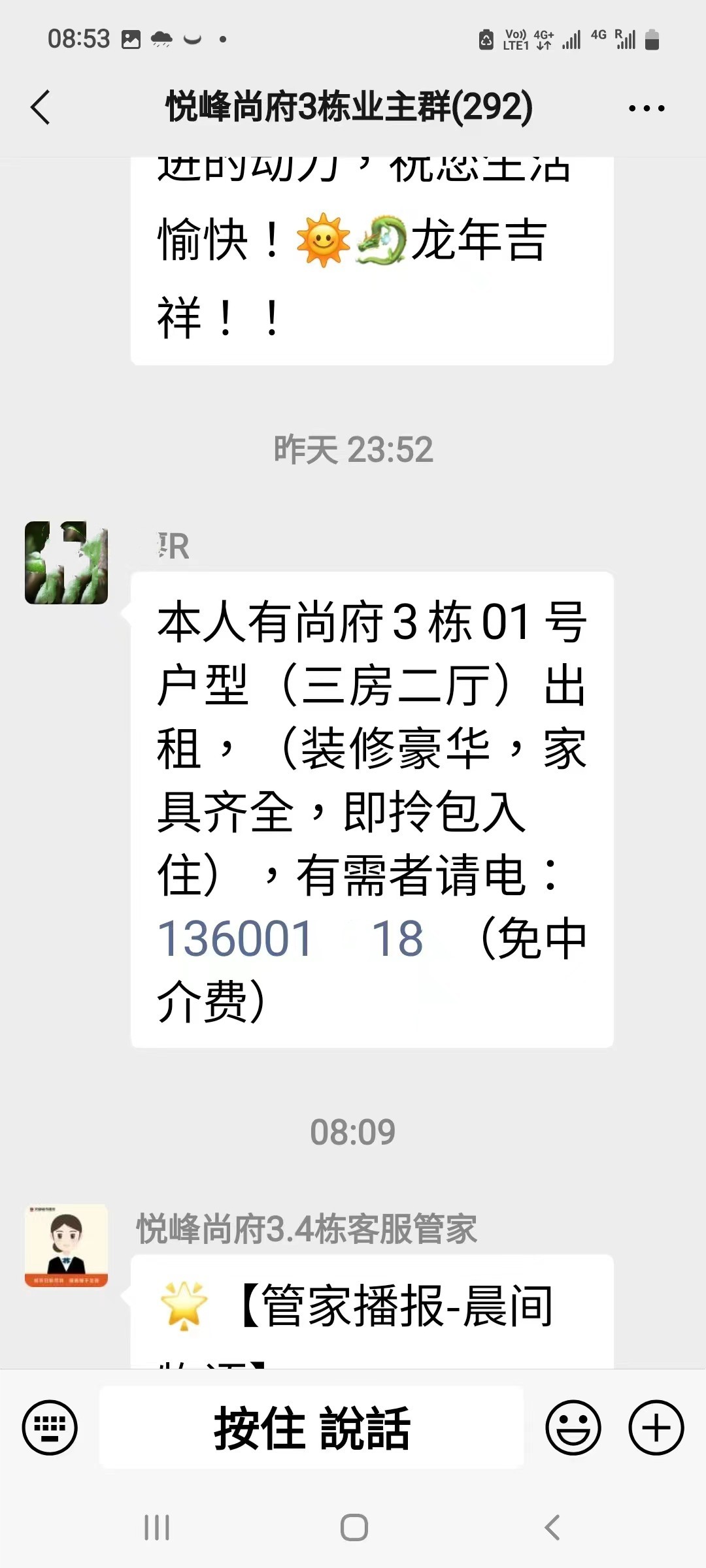
Task: Open the R sender's avatar
Action: (x=66, y=563)
